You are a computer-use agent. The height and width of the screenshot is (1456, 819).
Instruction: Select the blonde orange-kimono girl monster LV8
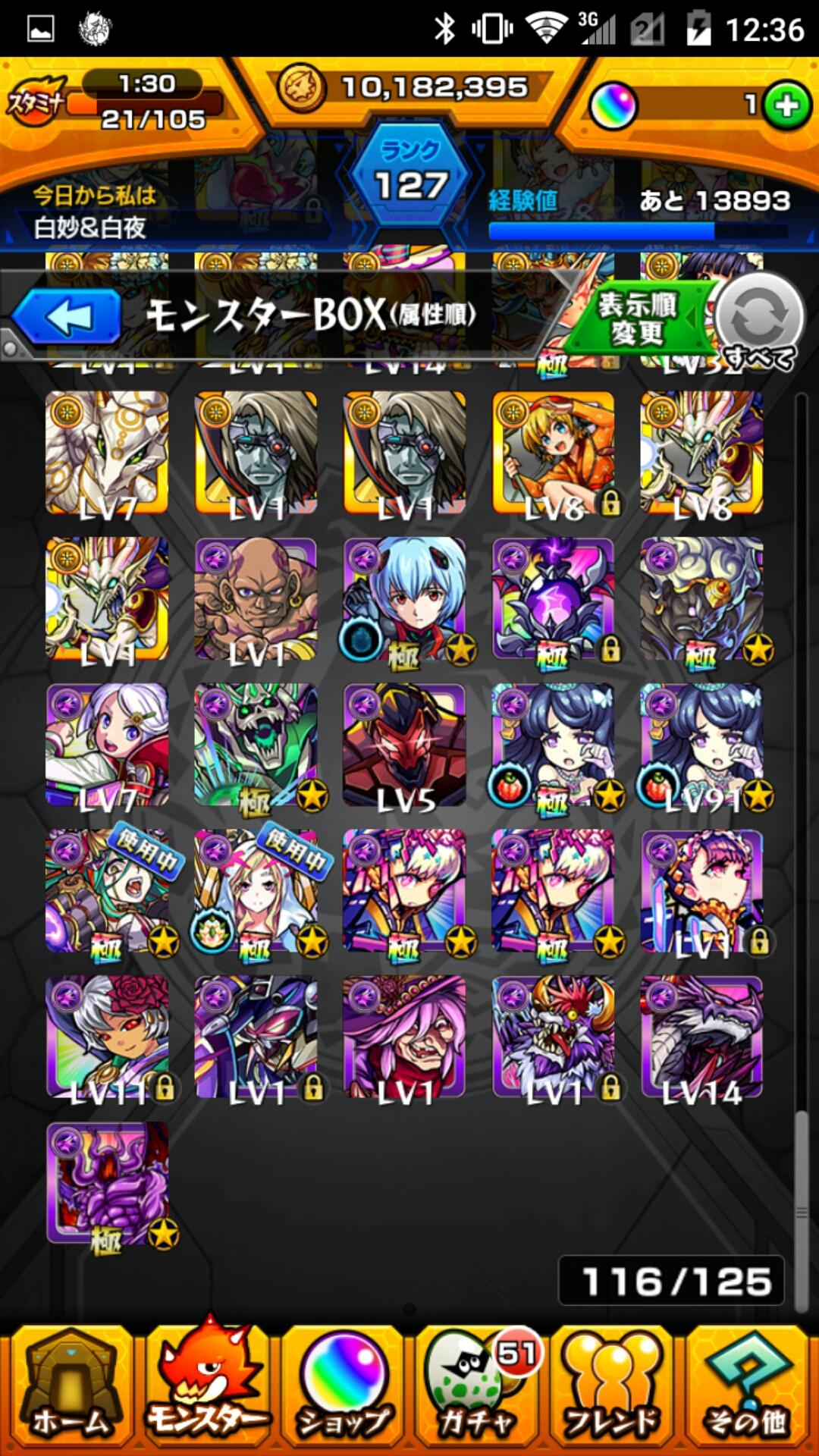pos(553,453)
